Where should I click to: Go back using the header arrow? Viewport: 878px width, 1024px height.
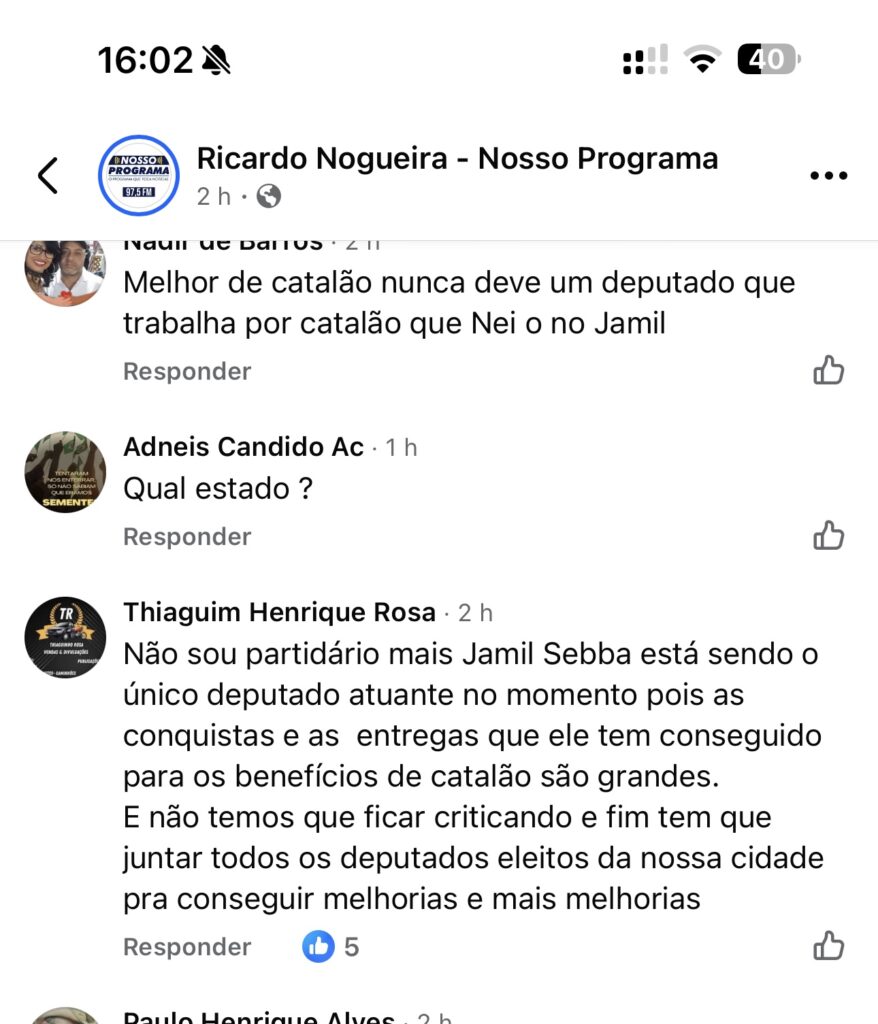(47, 175)
